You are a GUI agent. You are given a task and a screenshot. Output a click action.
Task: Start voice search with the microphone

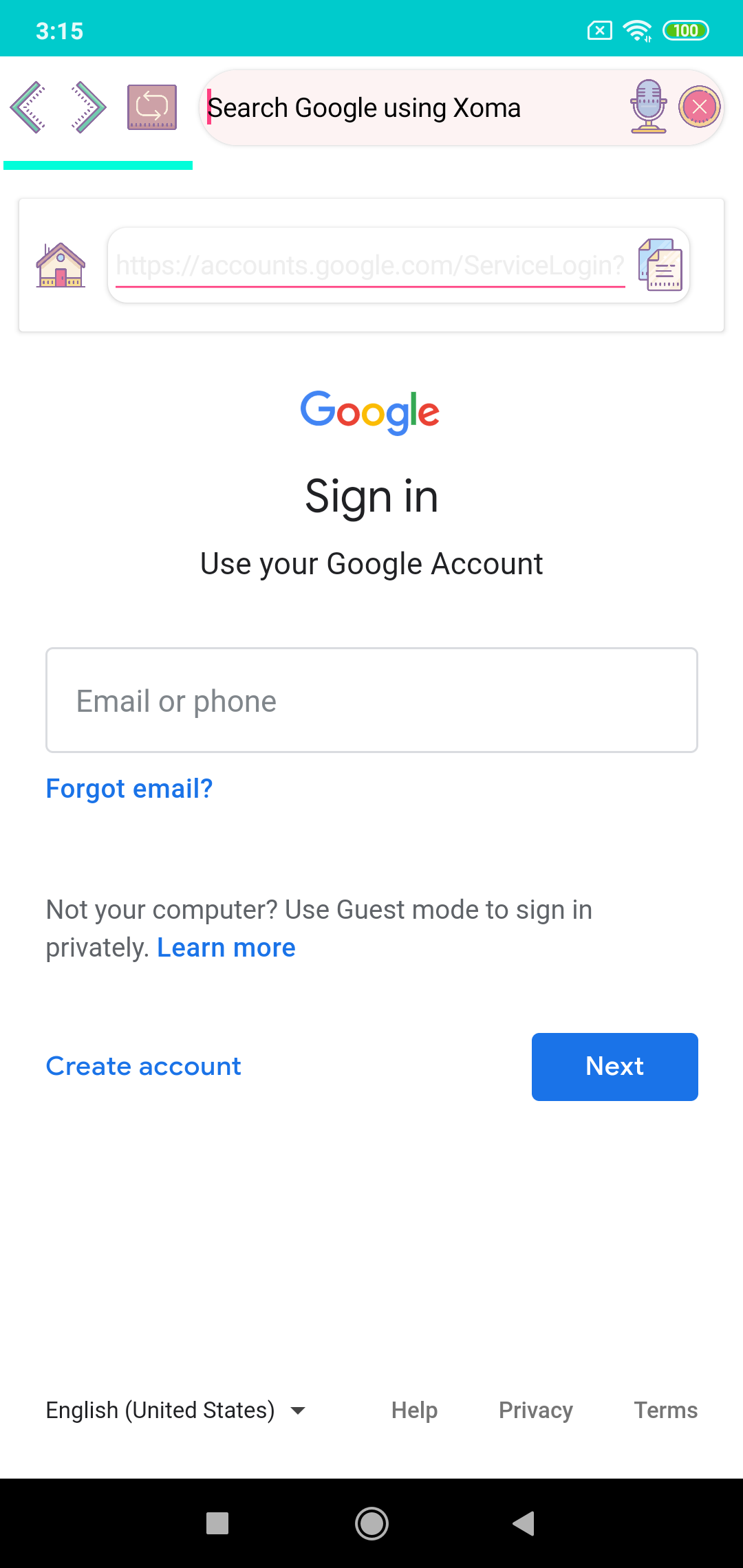point(648,107)
